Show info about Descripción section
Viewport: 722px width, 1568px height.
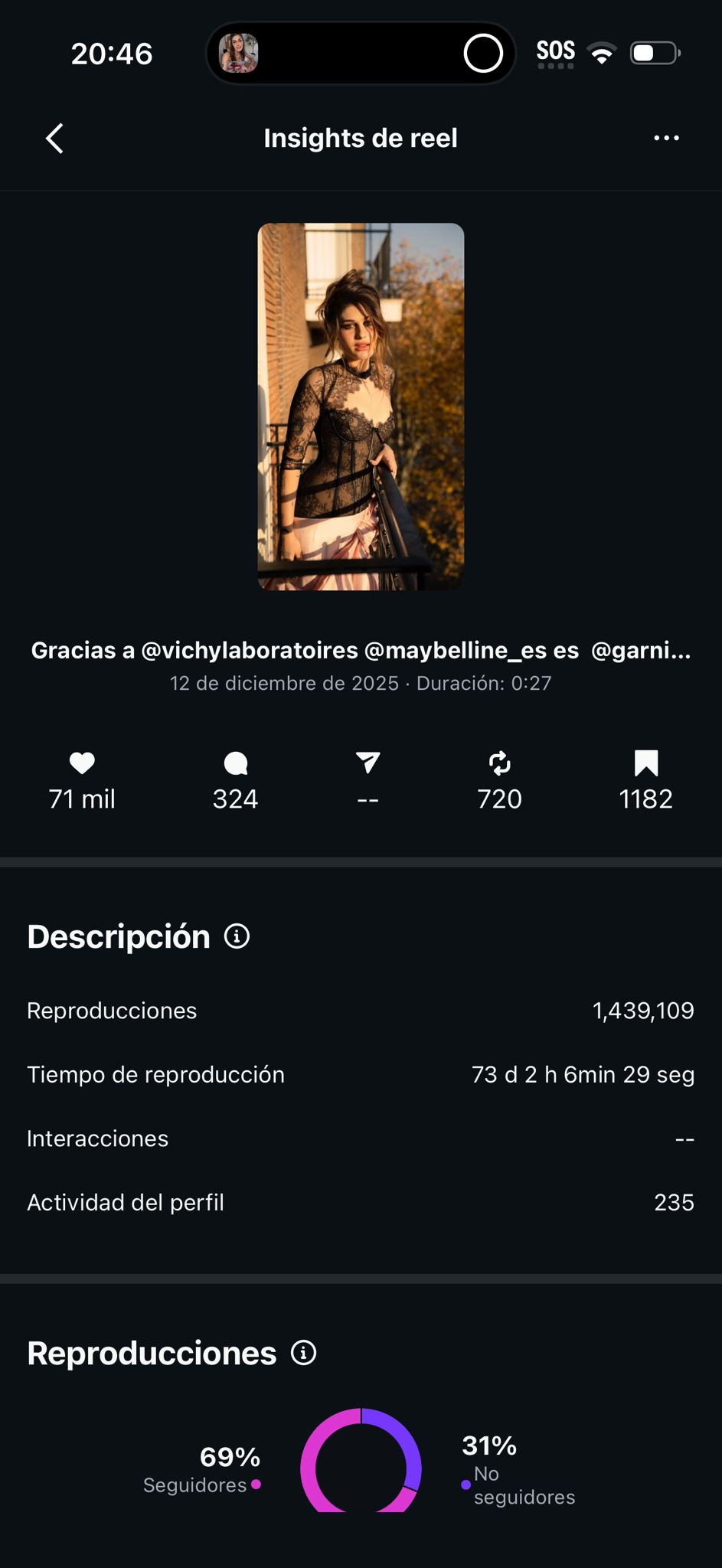(x=237, y=936)
